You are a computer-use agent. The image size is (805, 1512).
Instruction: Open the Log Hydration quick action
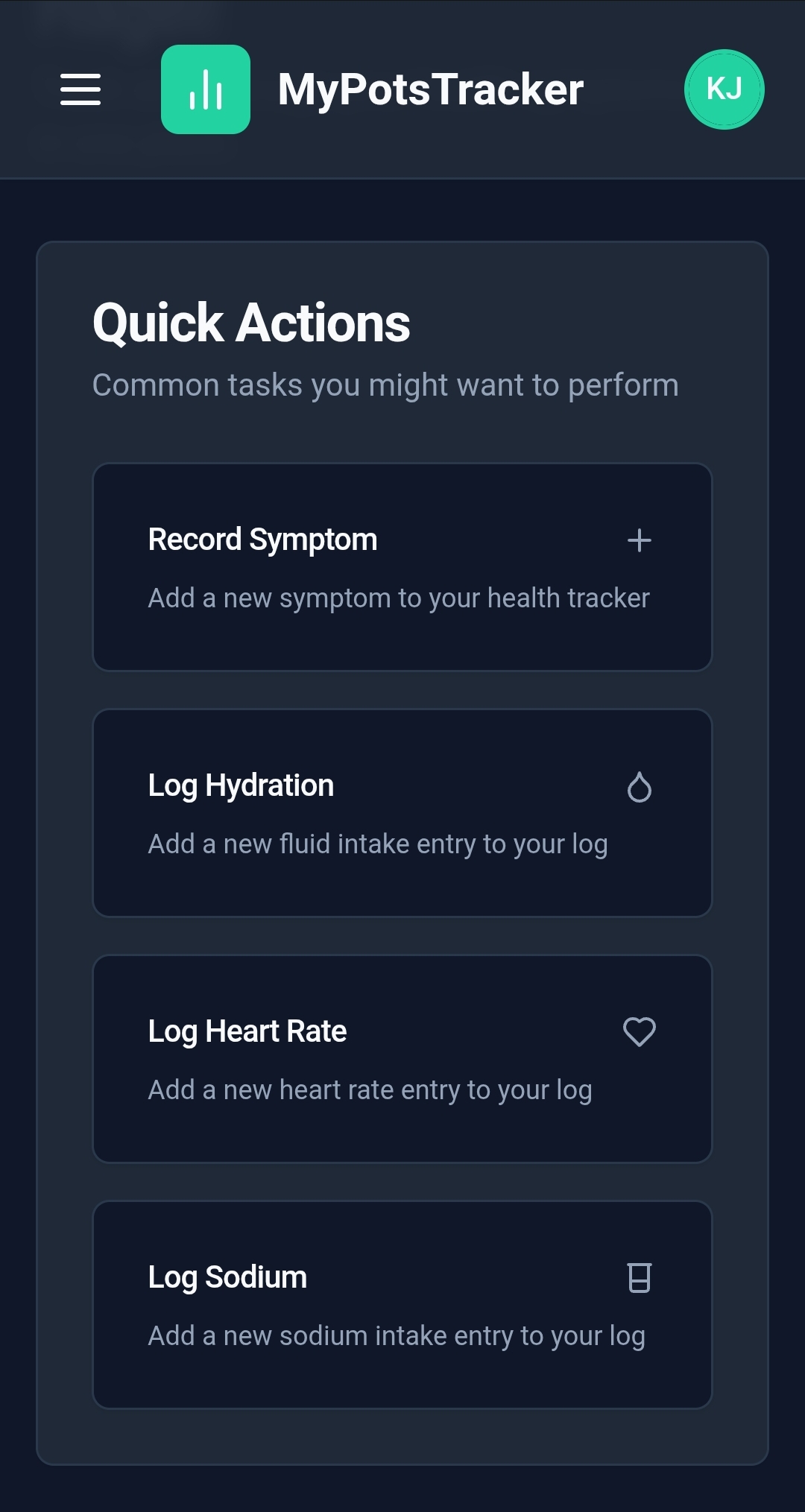[x=402, y=813]
